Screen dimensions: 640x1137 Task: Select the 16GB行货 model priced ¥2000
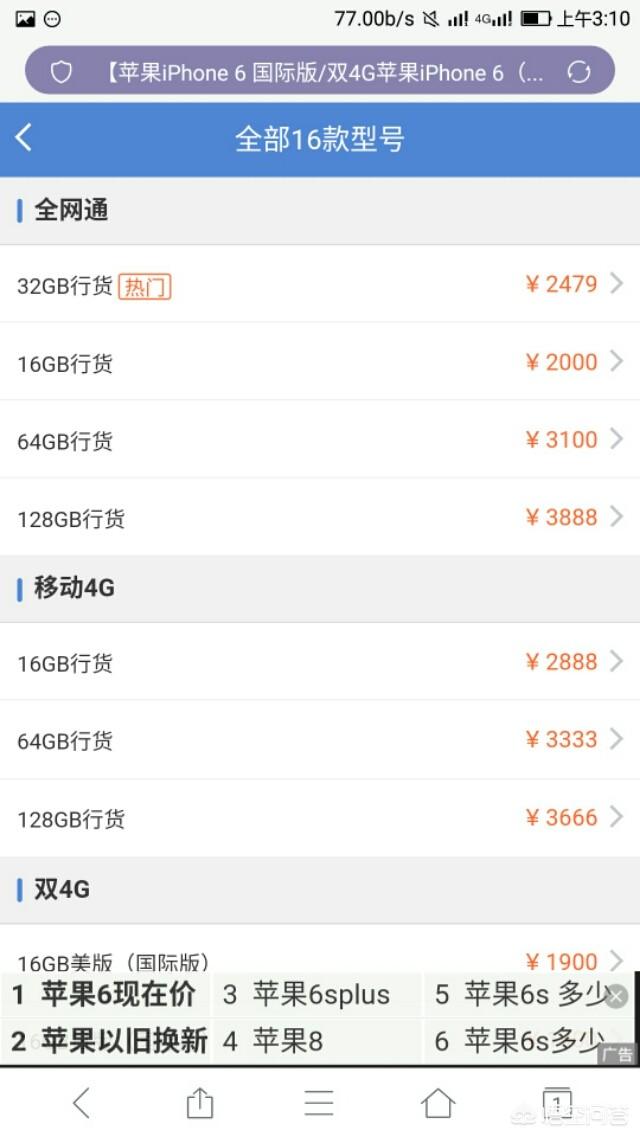320,362
